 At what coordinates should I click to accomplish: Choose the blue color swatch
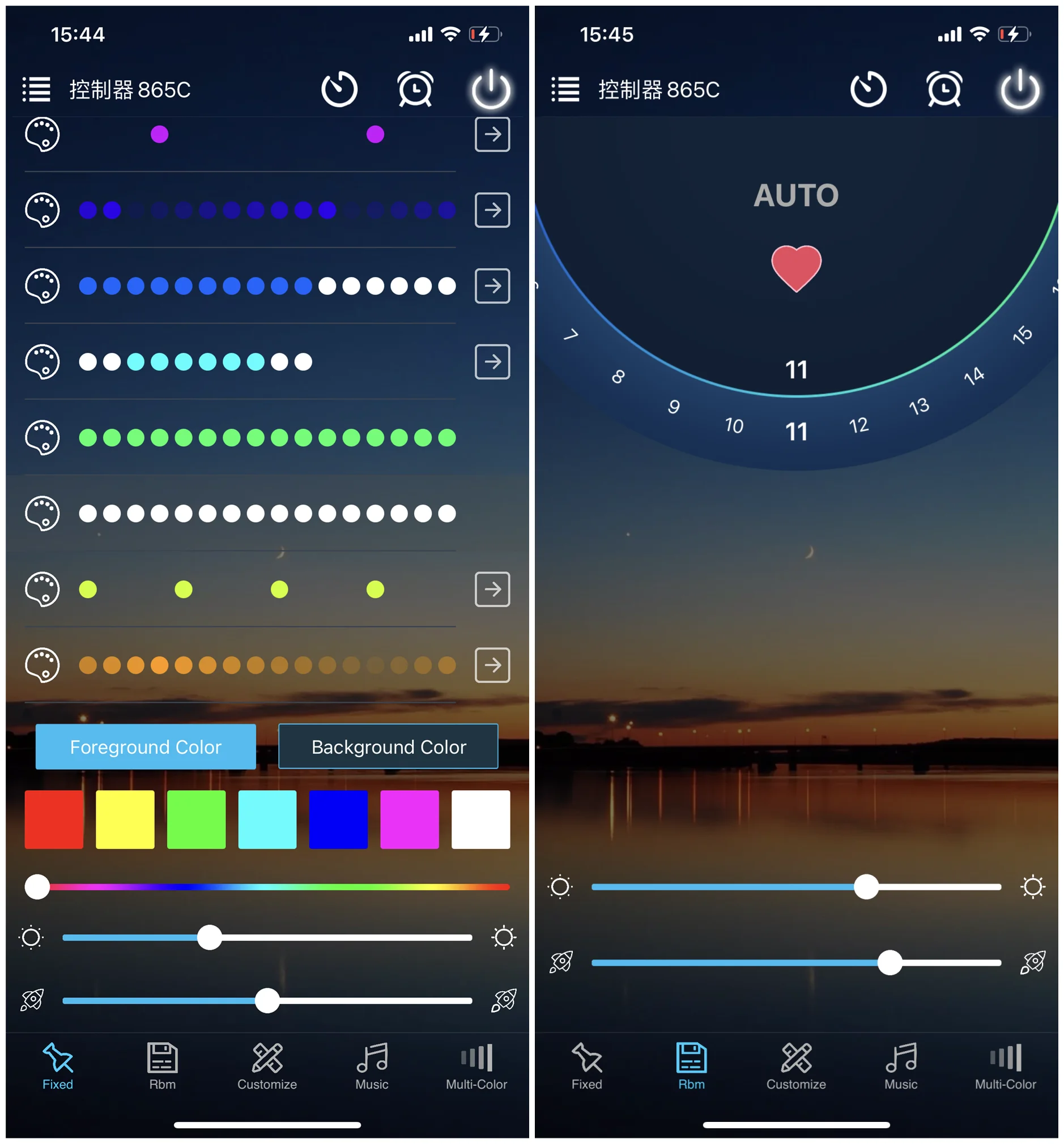coord(339,819)
